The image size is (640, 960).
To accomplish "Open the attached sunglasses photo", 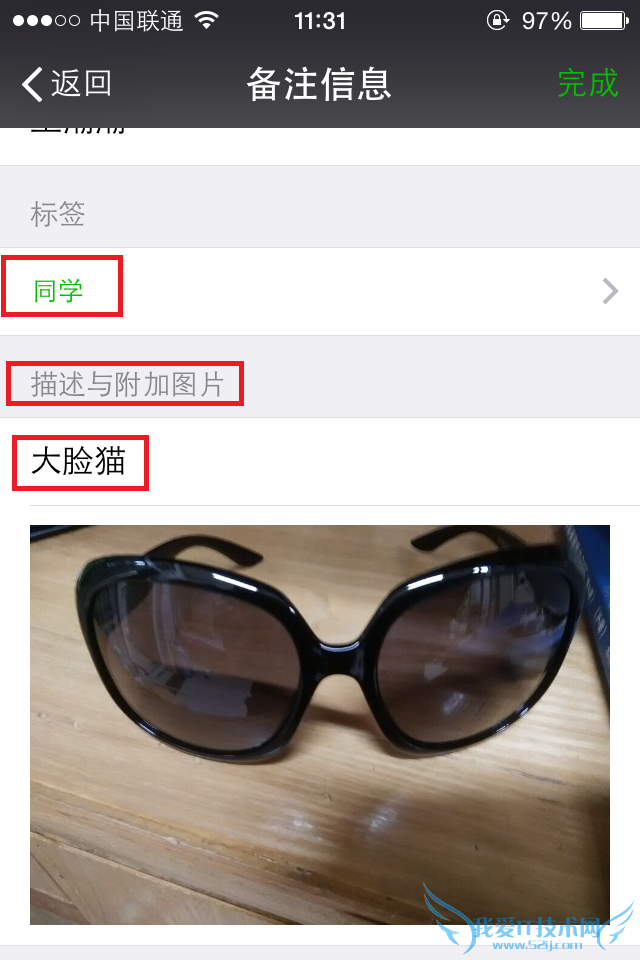I will pos(320,724).
